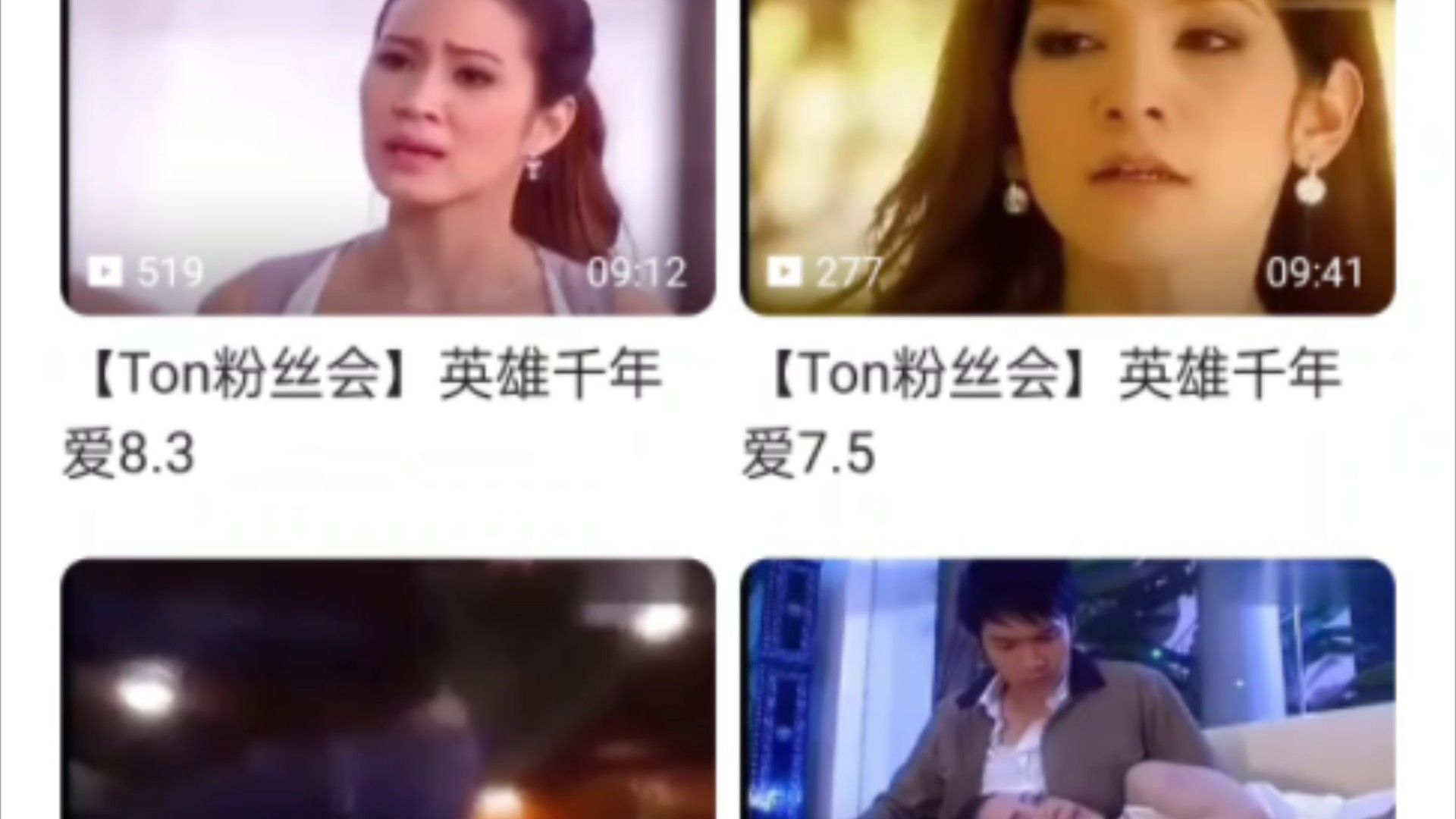Open the dark blurry night-lights video thumbnail
The image size is (1456, 819).
coord(387,690)
